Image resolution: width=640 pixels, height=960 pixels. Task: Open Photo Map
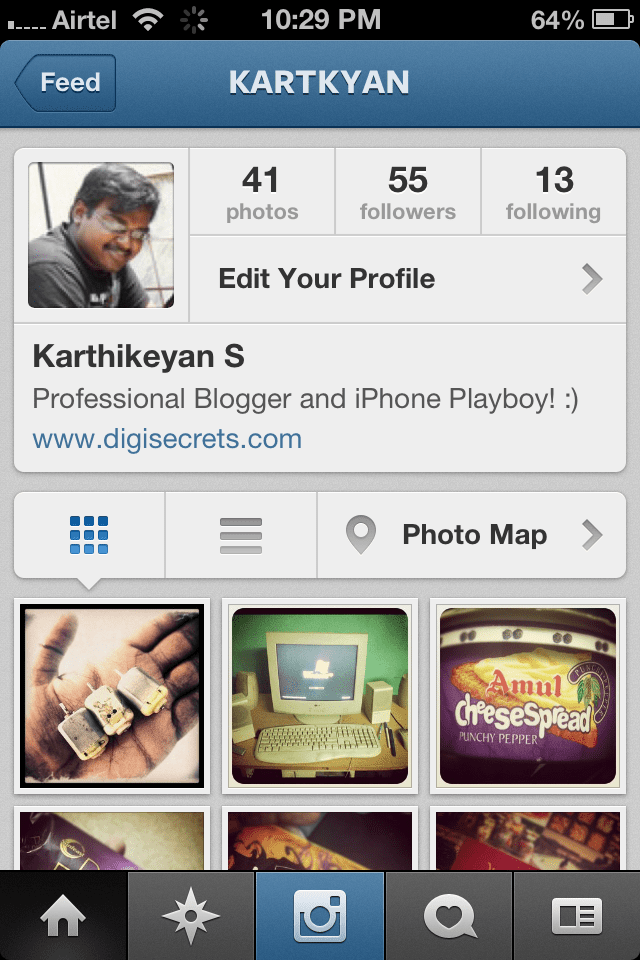(472, 535)
